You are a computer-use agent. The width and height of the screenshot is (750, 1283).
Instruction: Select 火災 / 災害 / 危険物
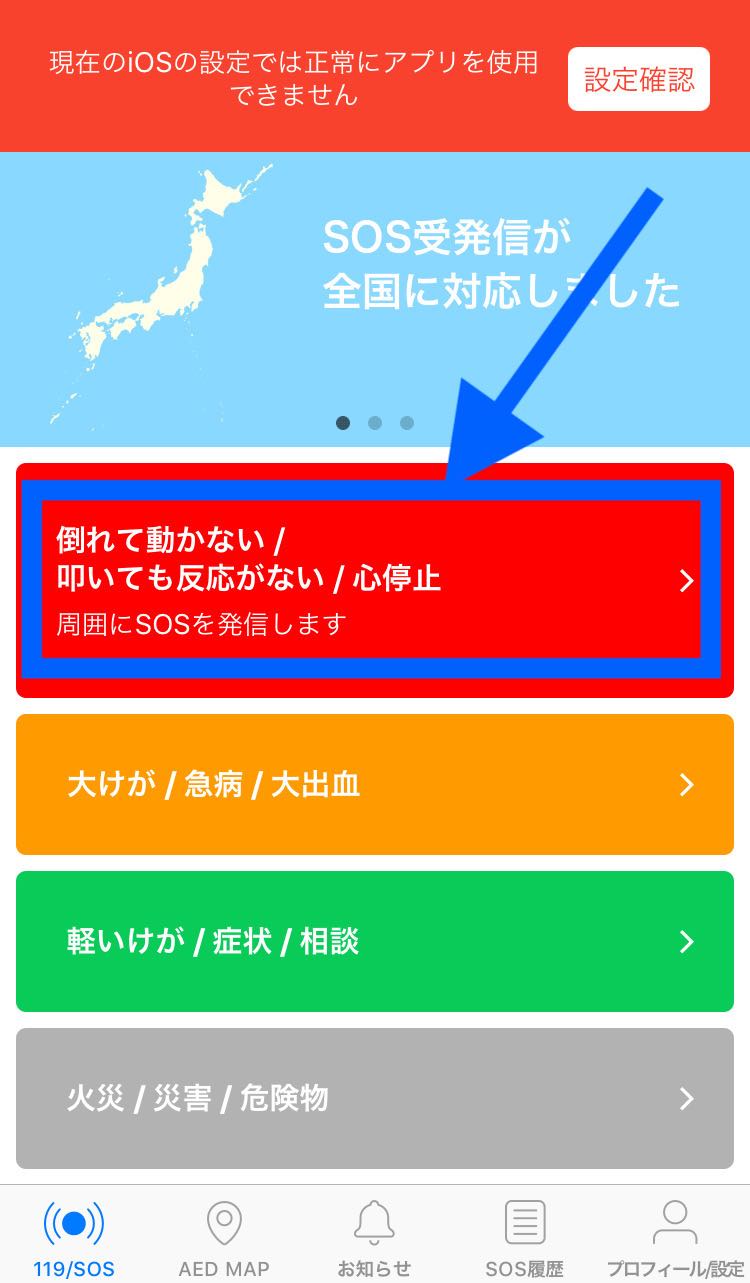coord(375,1098)
